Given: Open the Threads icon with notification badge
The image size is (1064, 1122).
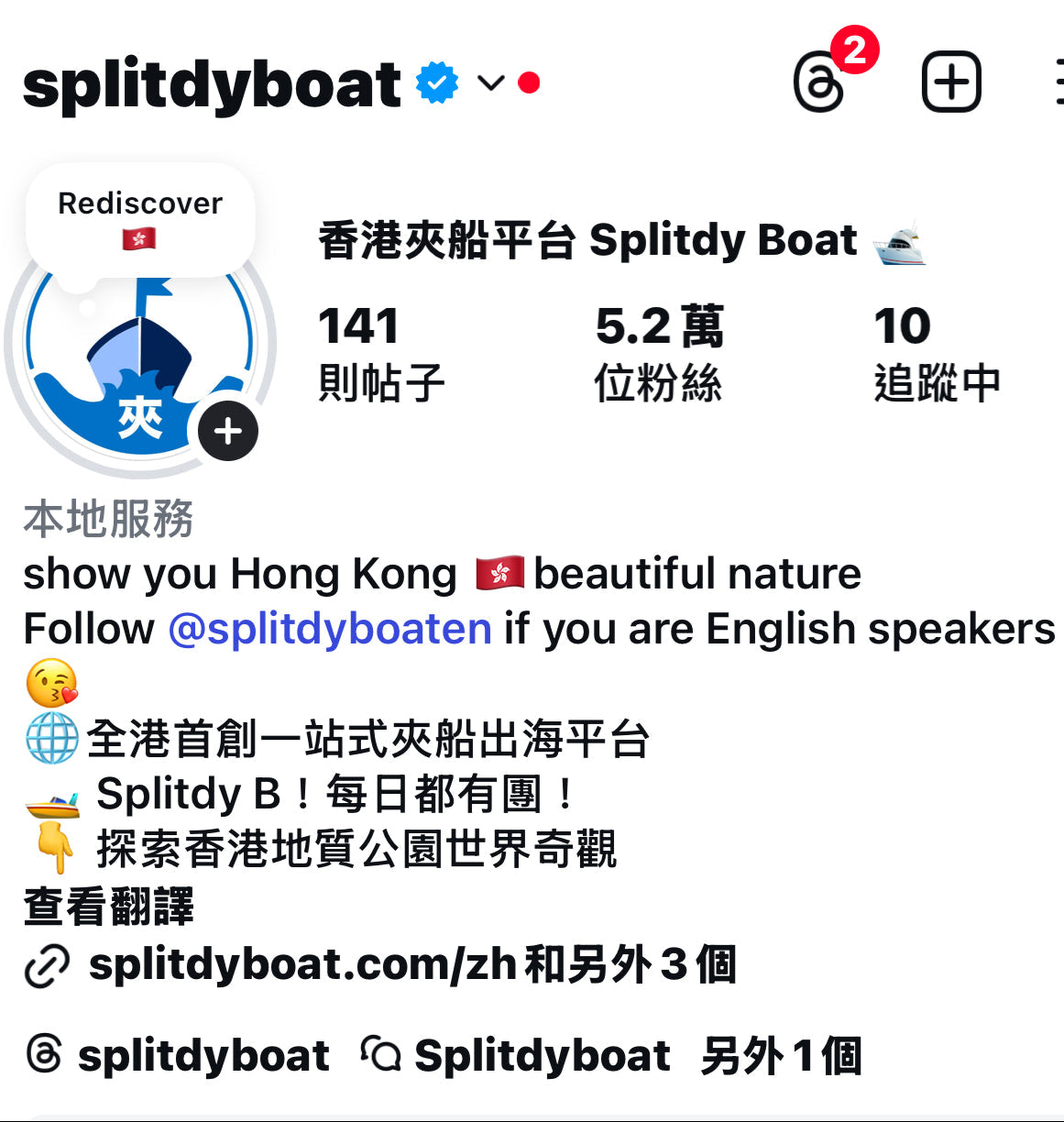Looking at the screenshot, I should click(x=818, y=82).
